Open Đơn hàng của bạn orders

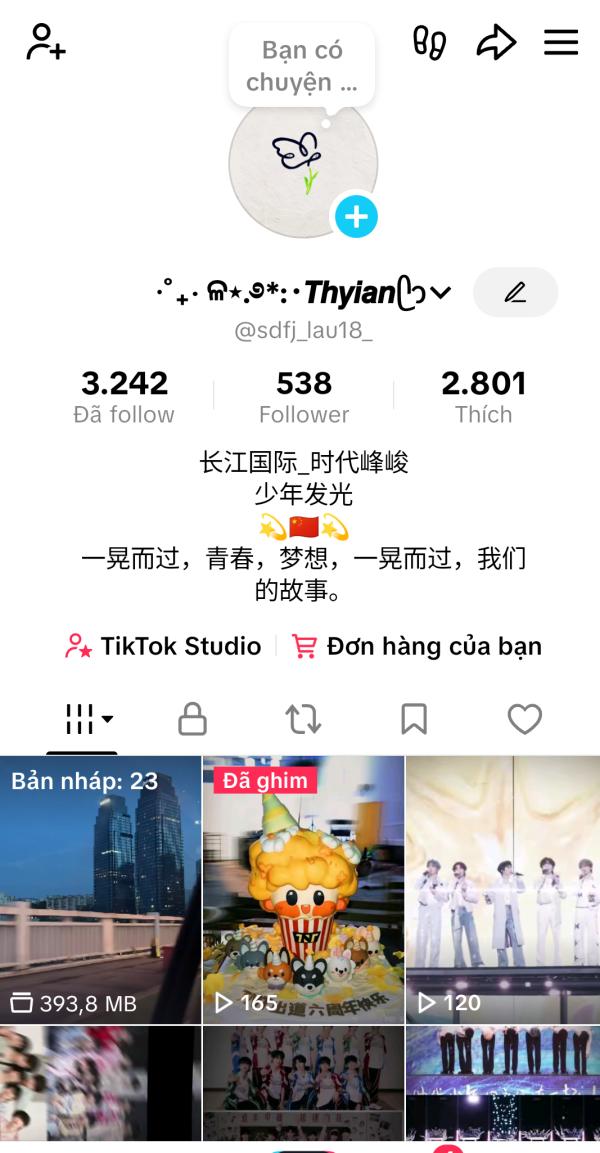[x=417, y=646]
